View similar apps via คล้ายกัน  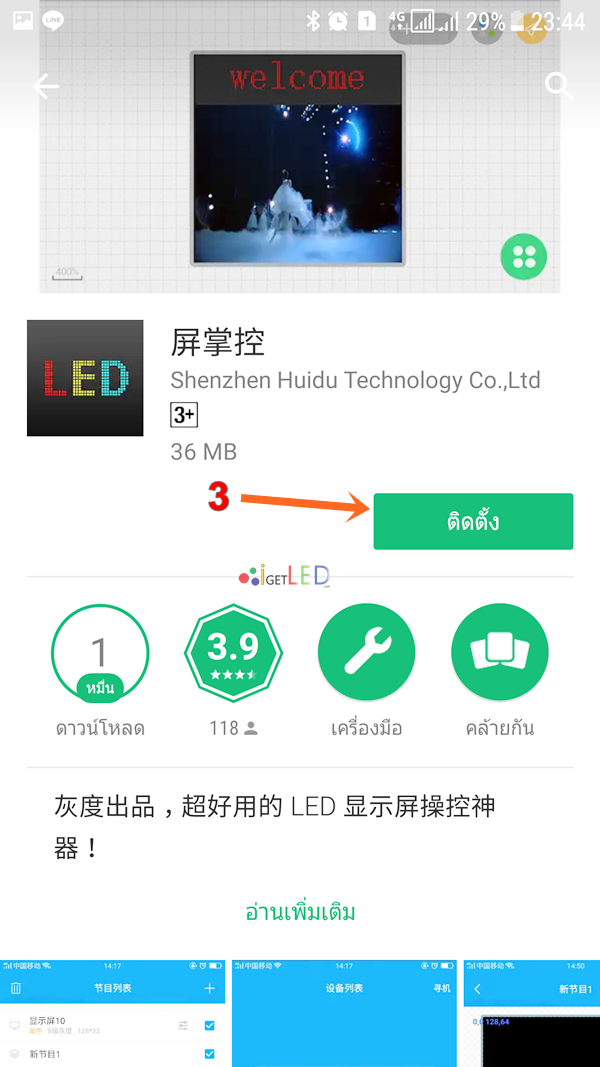500,653
